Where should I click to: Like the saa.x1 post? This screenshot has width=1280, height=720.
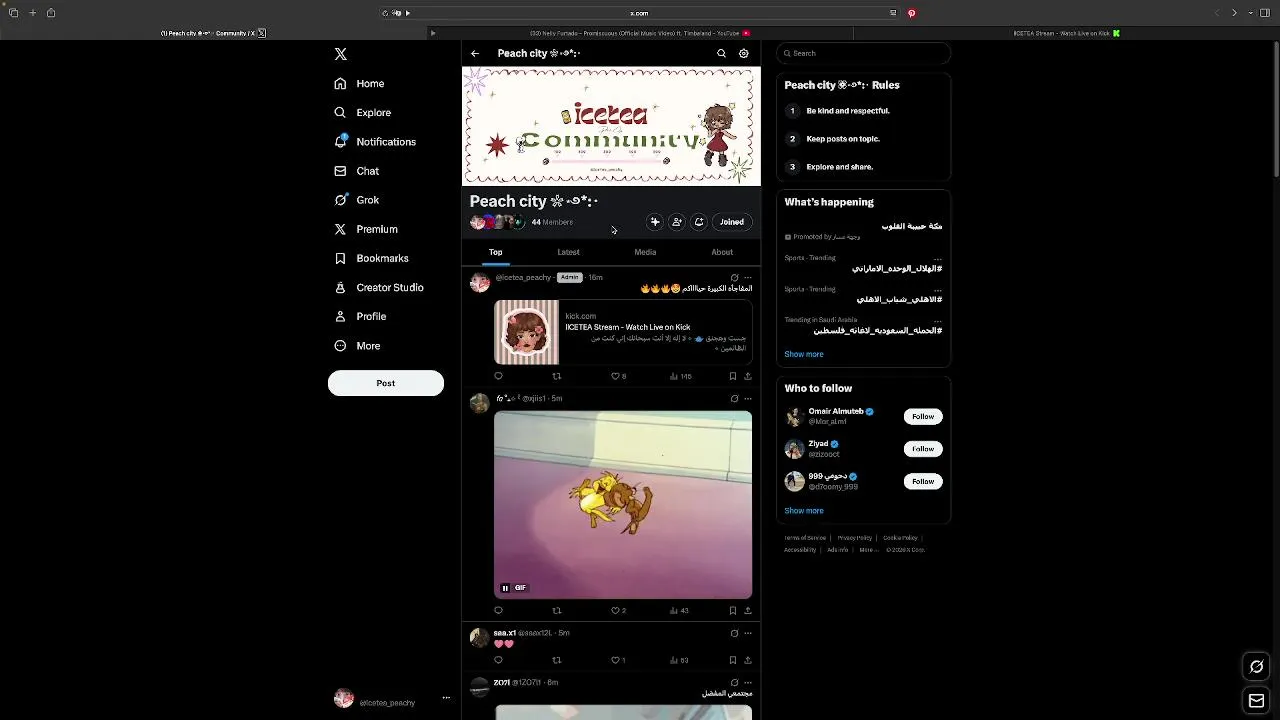[x=615, y=660]
